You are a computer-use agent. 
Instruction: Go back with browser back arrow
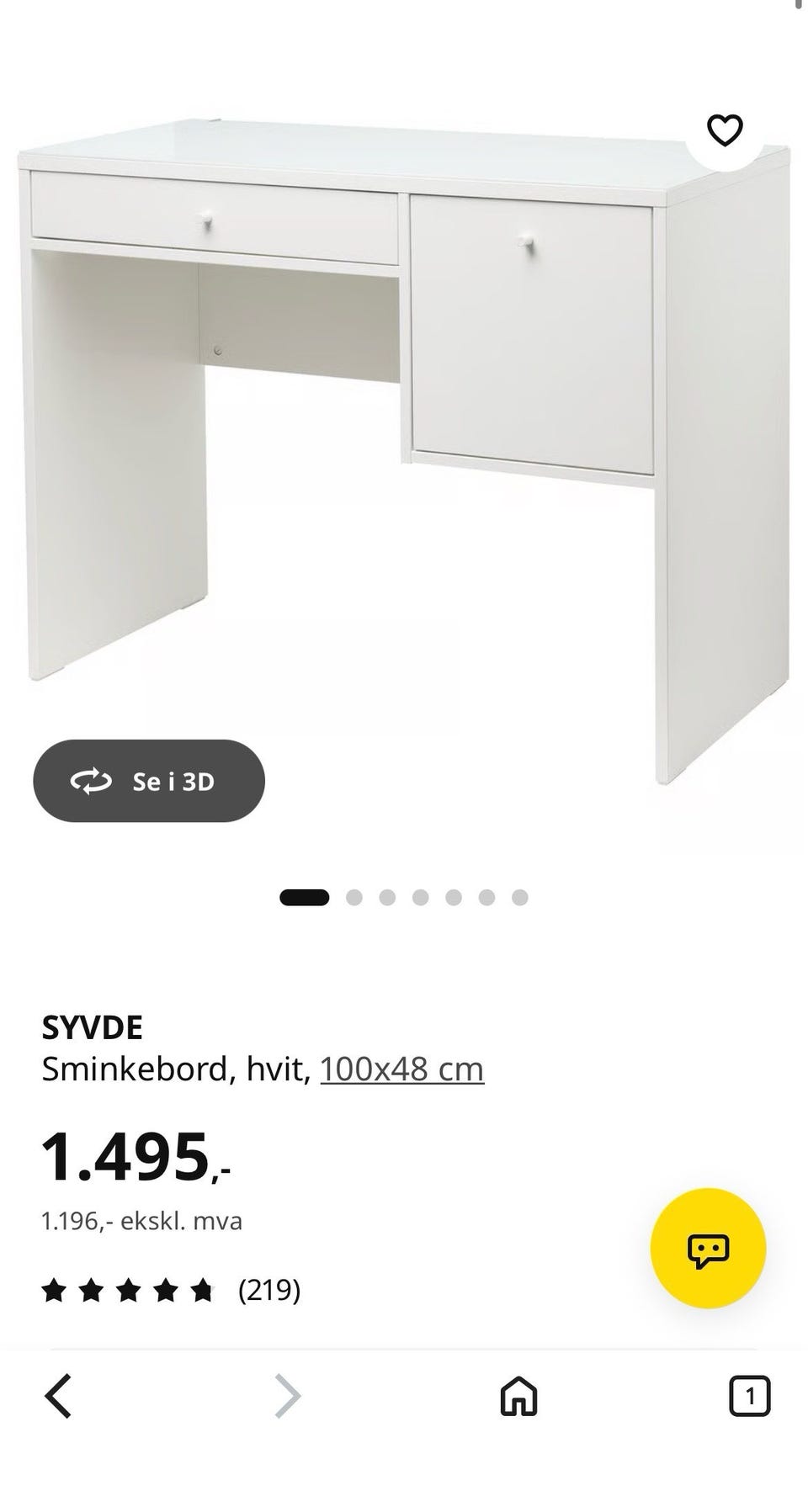point(58,1397)
